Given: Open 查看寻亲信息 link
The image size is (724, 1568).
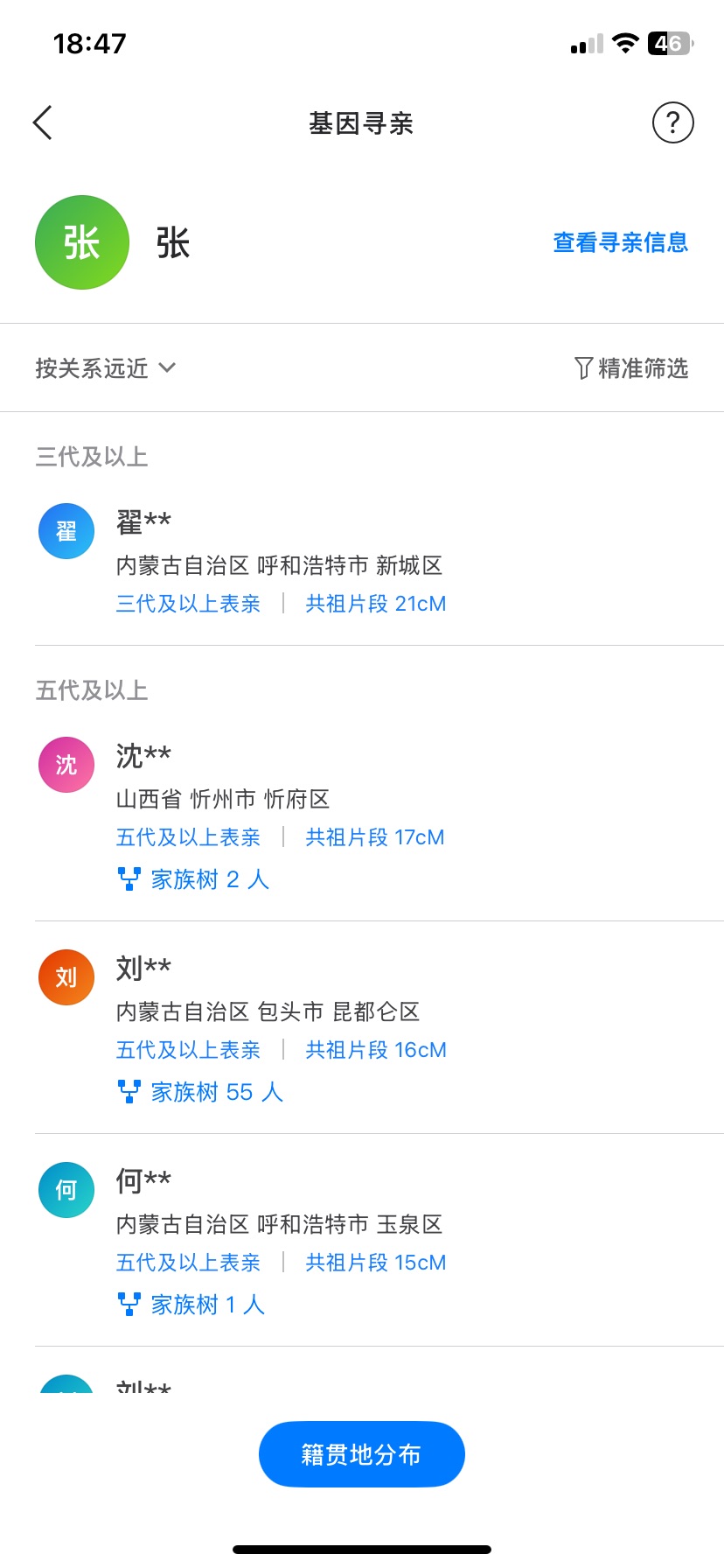Looking at the screenshot, I should click(x=620, y=242).
